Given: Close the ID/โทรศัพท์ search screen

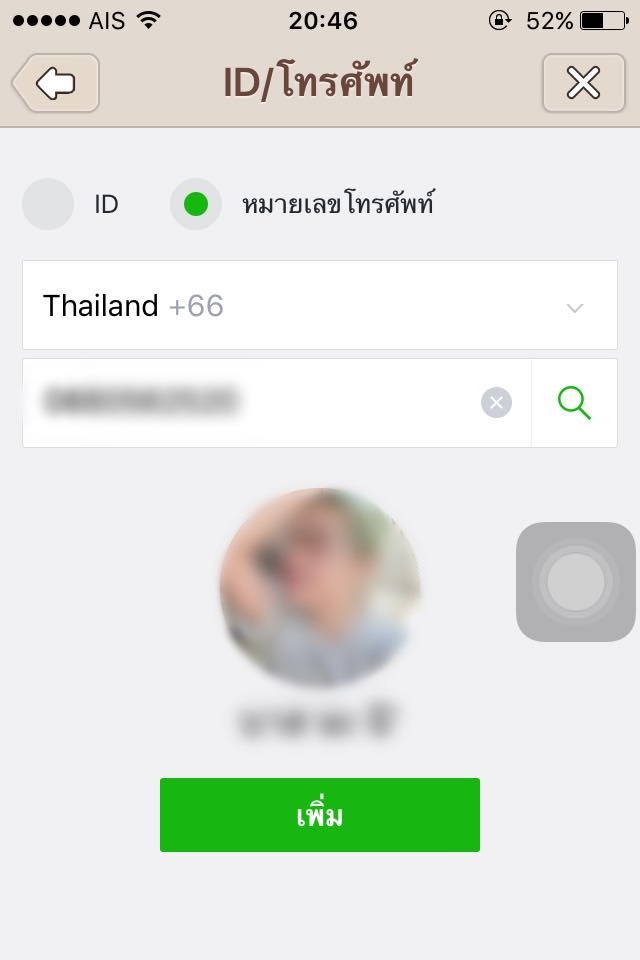Looking at the screenshot, I should 582,83.
